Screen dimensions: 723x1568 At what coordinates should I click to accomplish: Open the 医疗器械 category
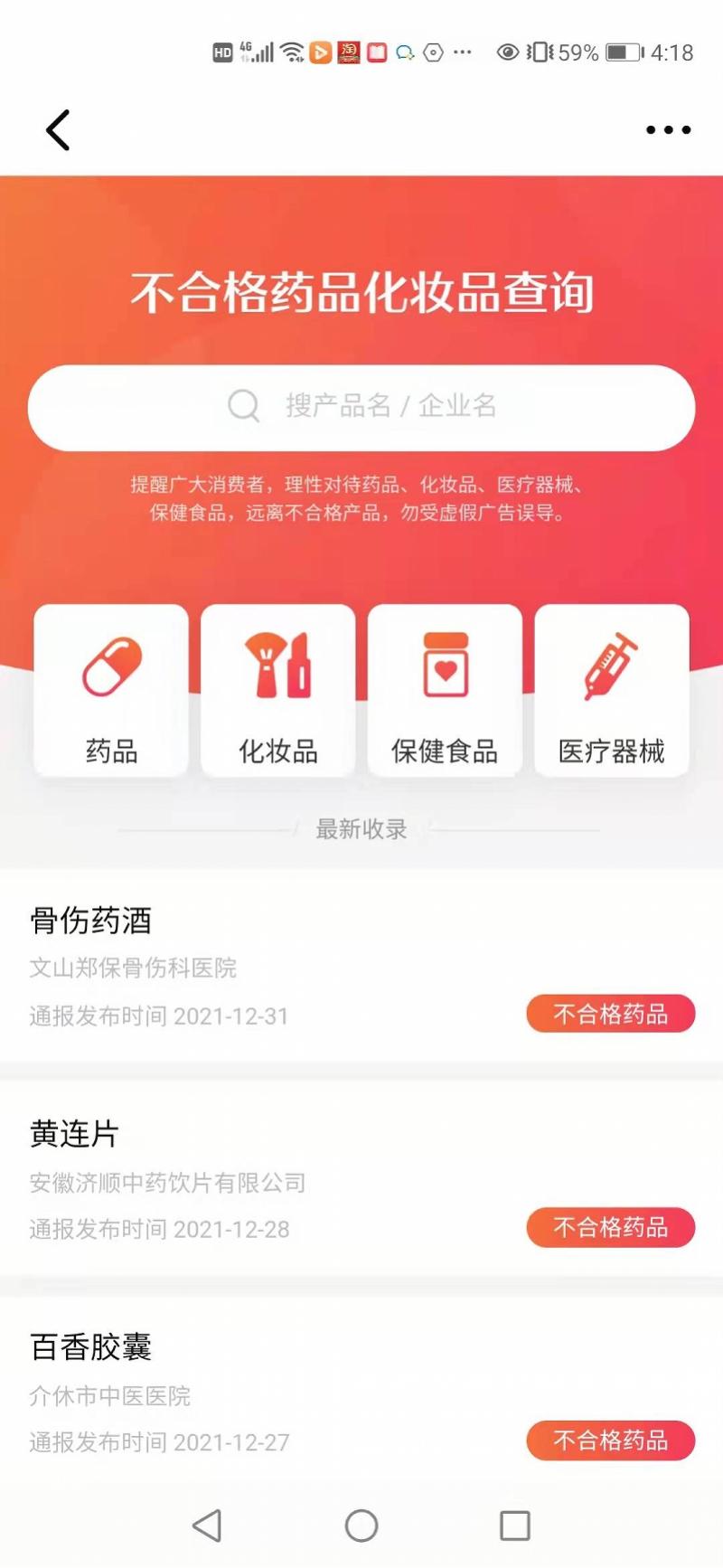point(612,691)
